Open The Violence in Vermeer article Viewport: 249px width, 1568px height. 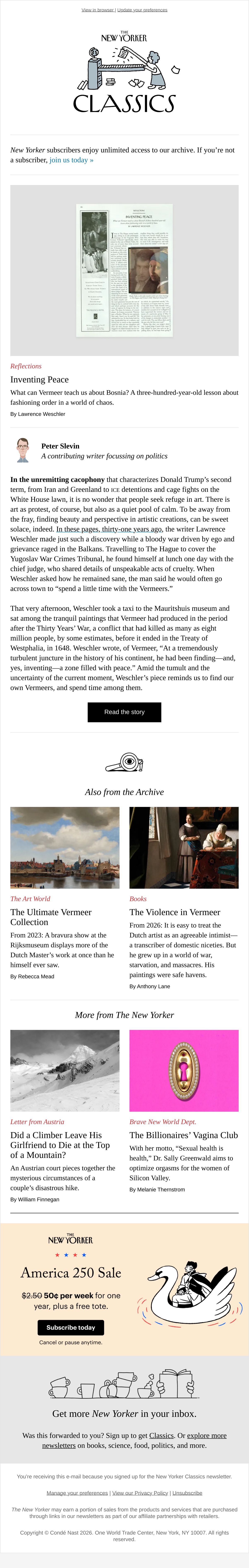point(175,912)
